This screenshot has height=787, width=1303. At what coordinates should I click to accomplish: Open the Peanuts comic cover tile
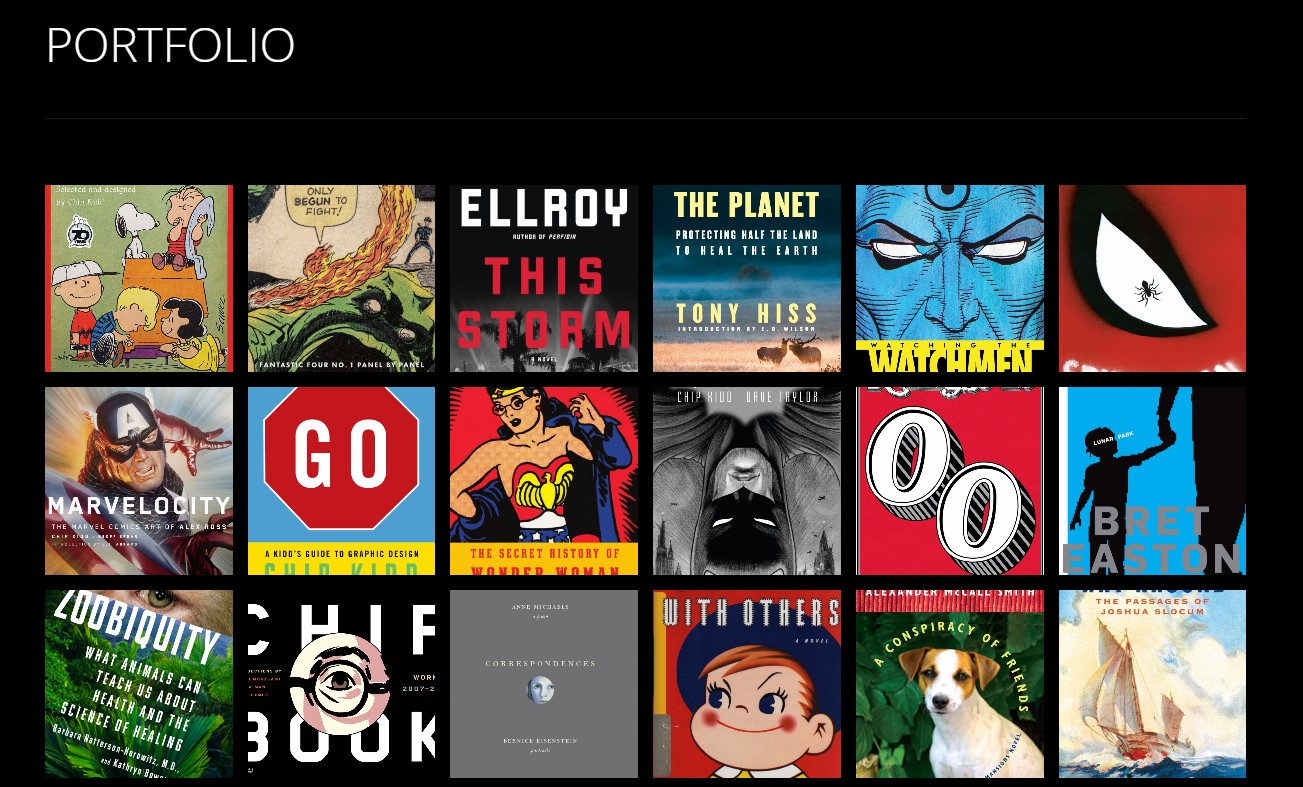tap(139, 278)
